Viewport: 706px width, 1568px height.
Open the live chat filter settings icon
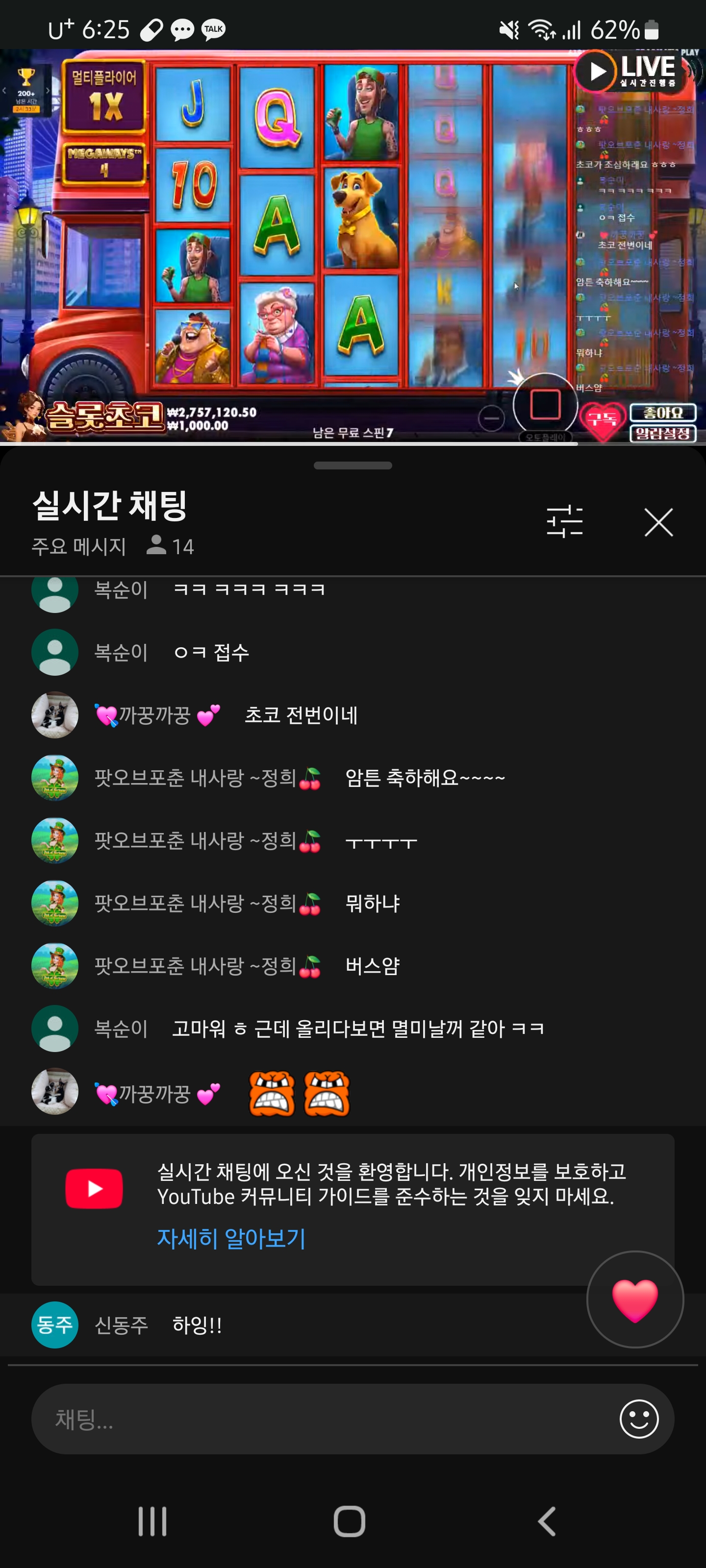tap(564, 522)
